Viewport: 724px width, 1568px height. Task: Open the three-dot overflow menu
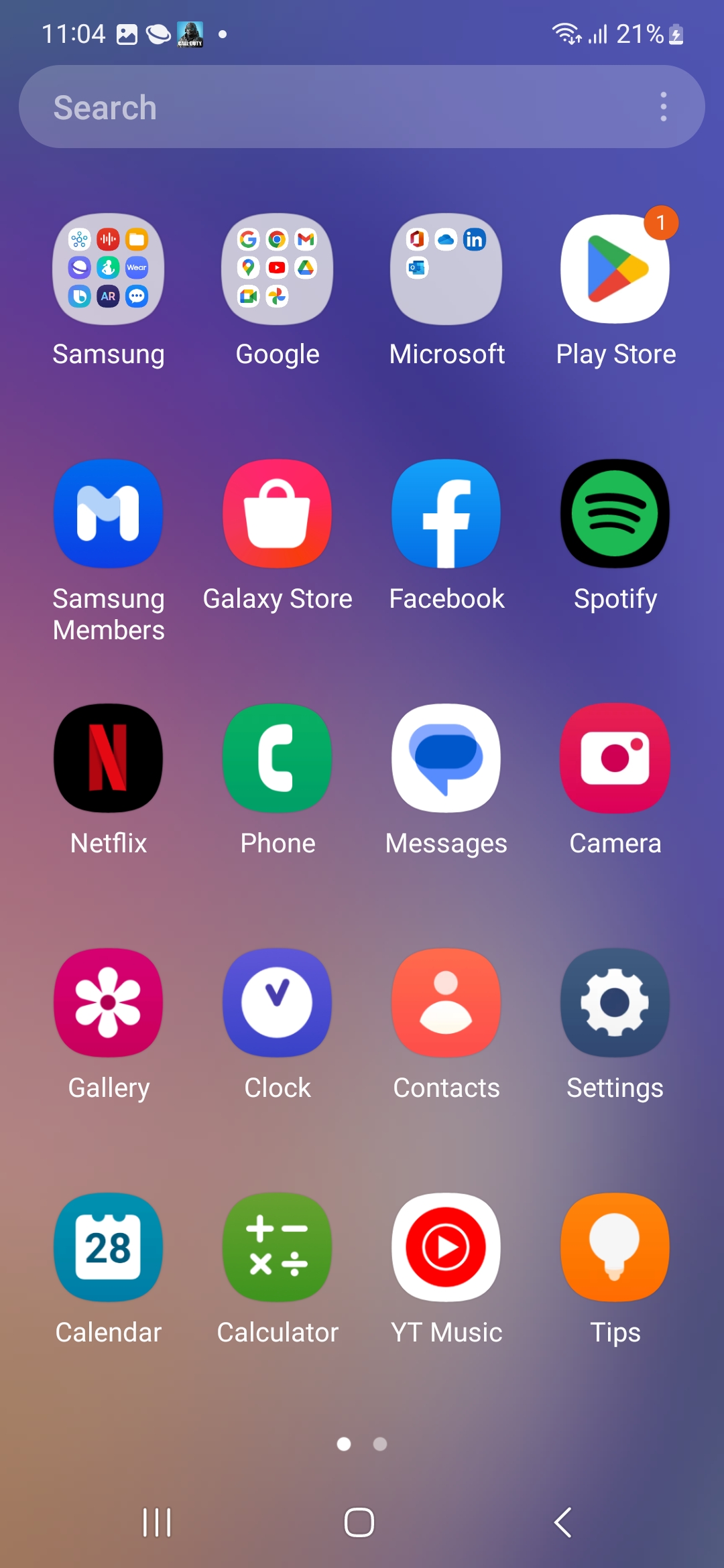pos(663,107)
